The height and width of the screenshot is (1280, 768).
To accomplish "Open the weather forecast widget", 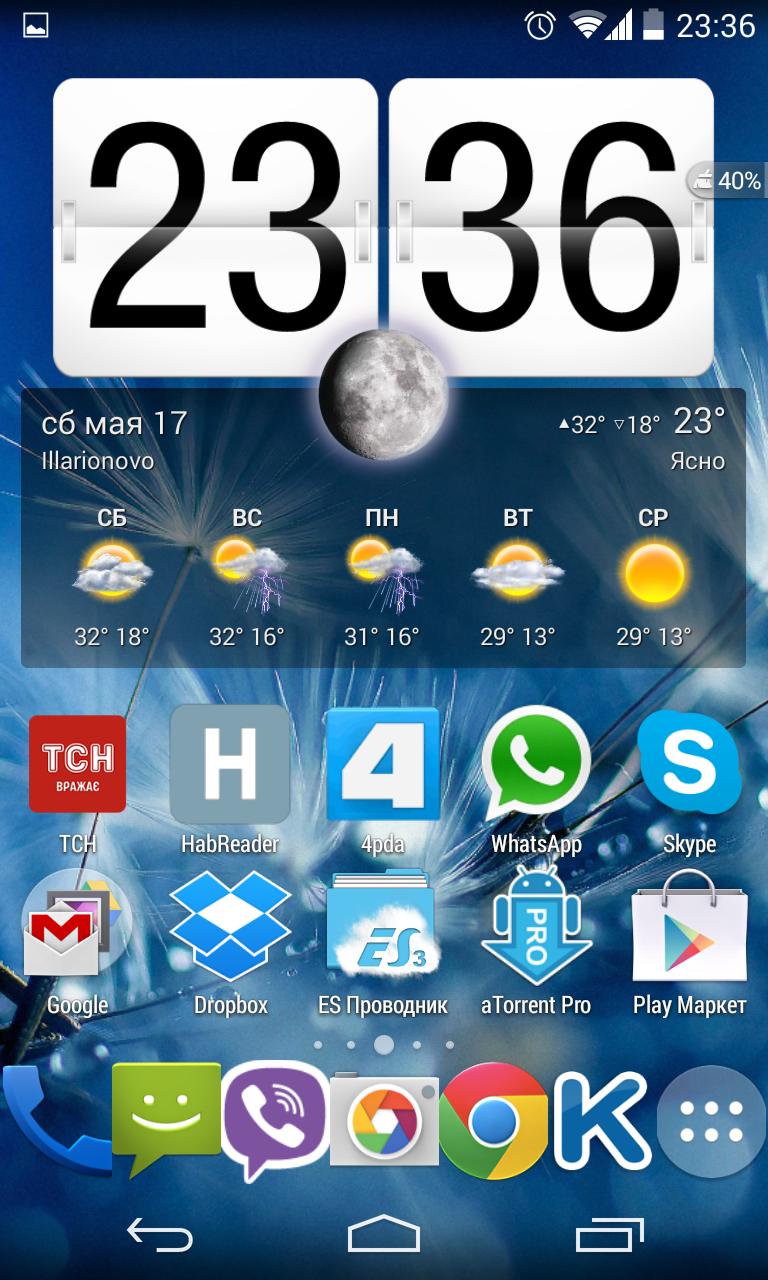I will [x=383, y=580].
